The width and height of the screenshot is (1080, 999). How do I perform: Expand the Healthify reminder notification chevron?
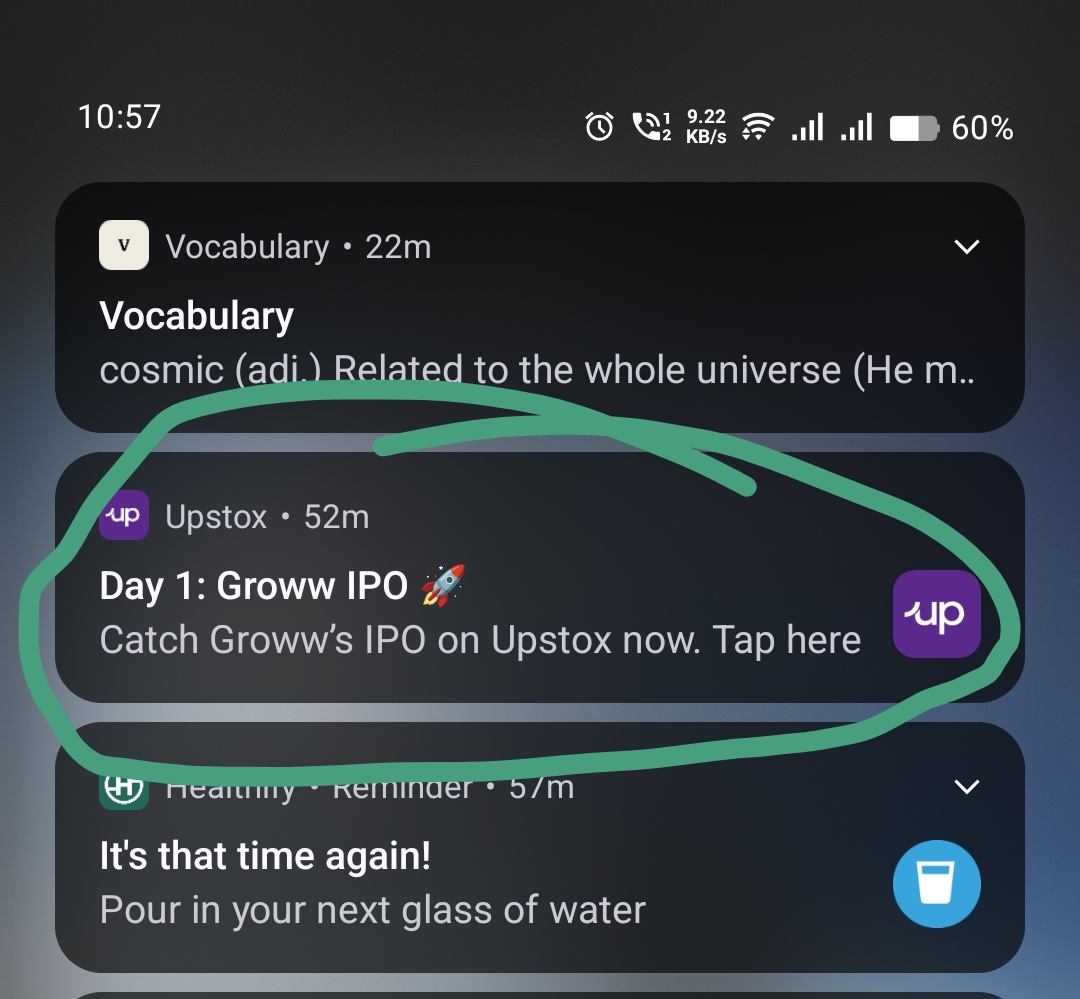[966, 788]
